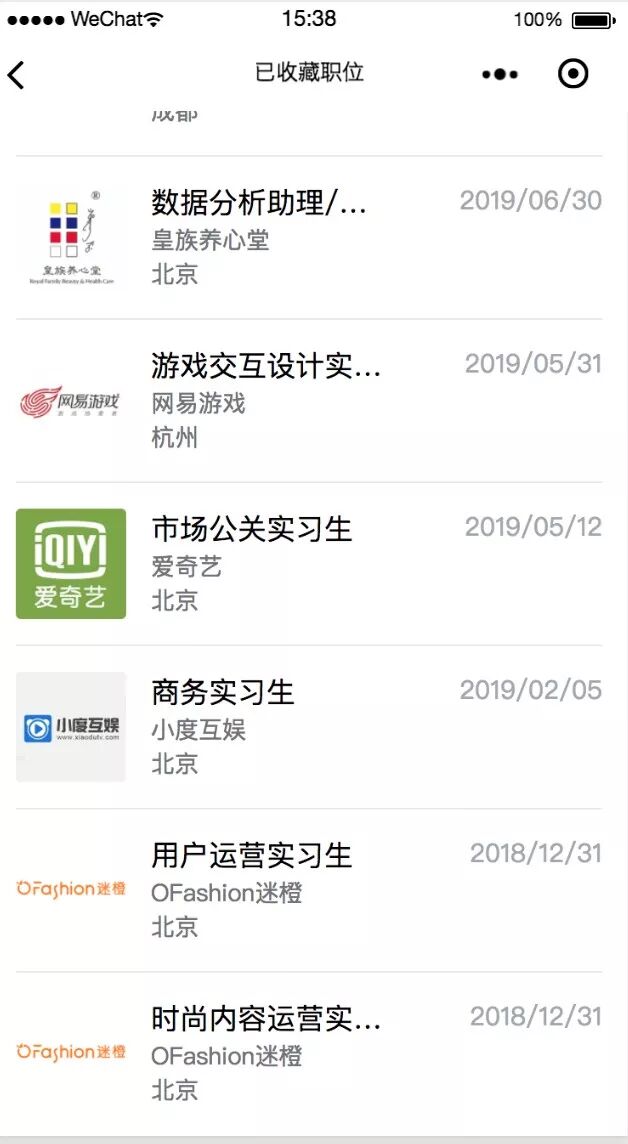The image size is (628, 1144).
Task: Close the mini program via circle icon
Action: tap(573, 74)
